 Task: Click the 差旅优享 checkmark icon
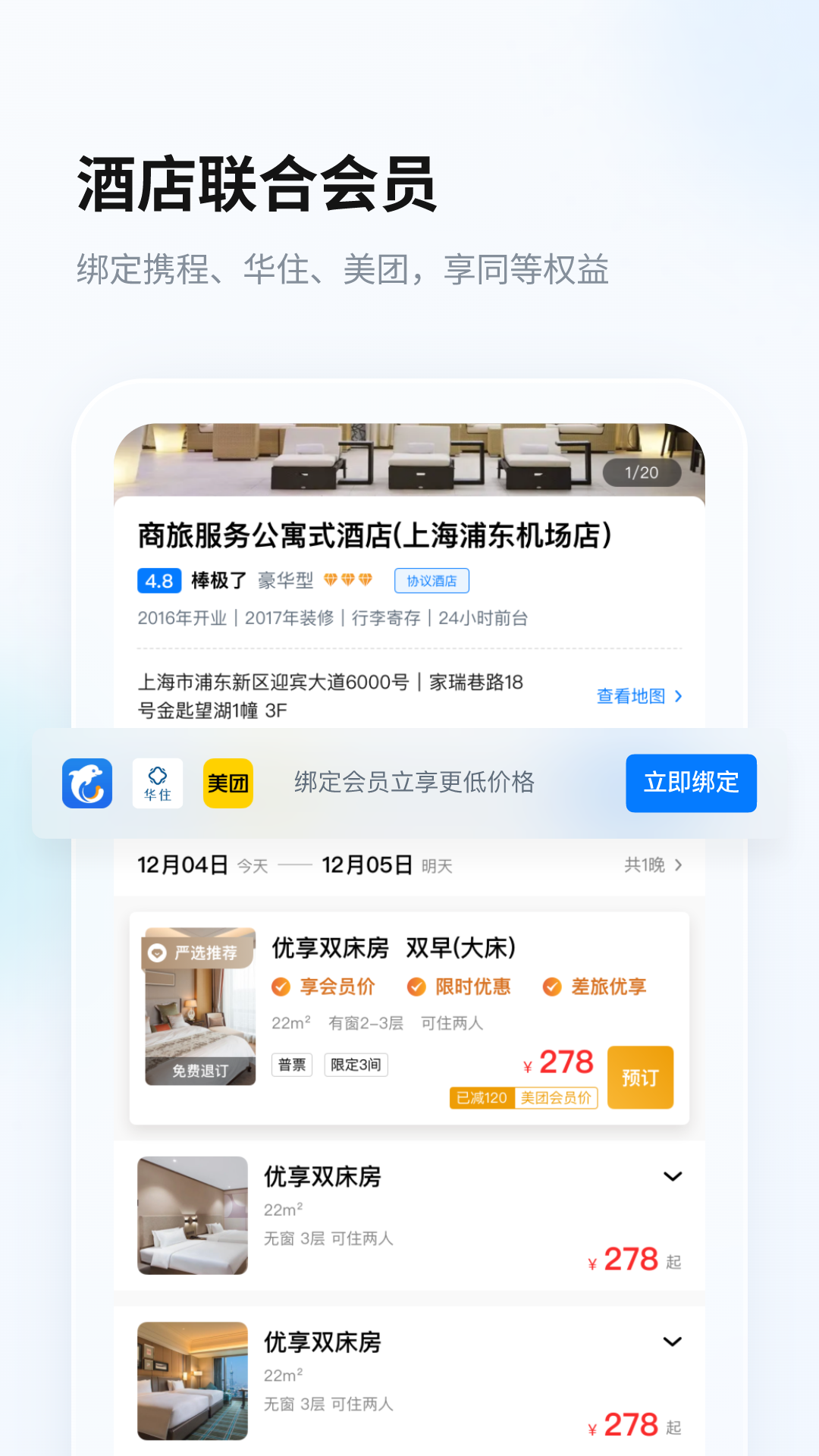pos(550,987)
